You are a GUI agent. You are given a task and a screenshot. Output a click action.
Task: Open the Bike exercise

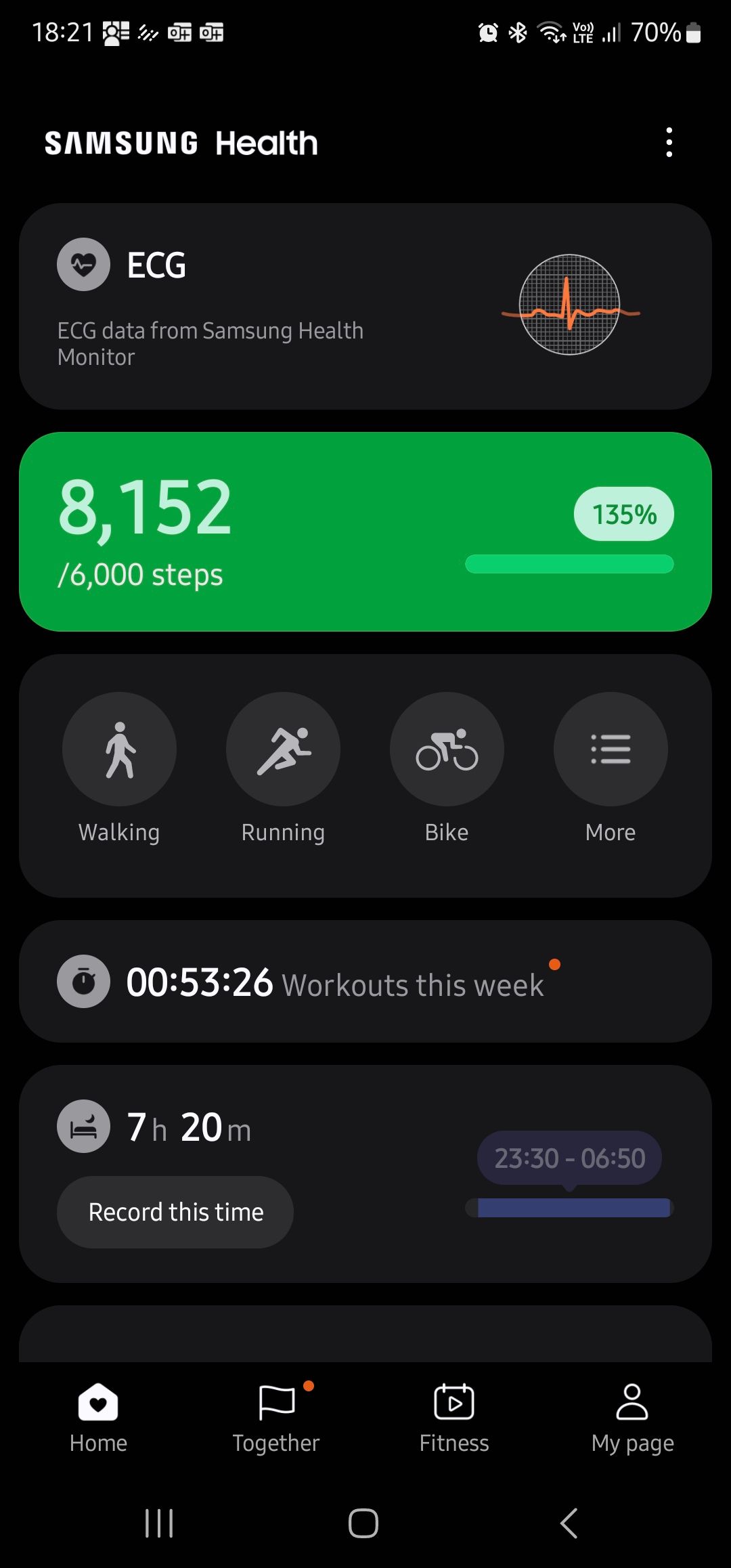(x=447, y=748)
